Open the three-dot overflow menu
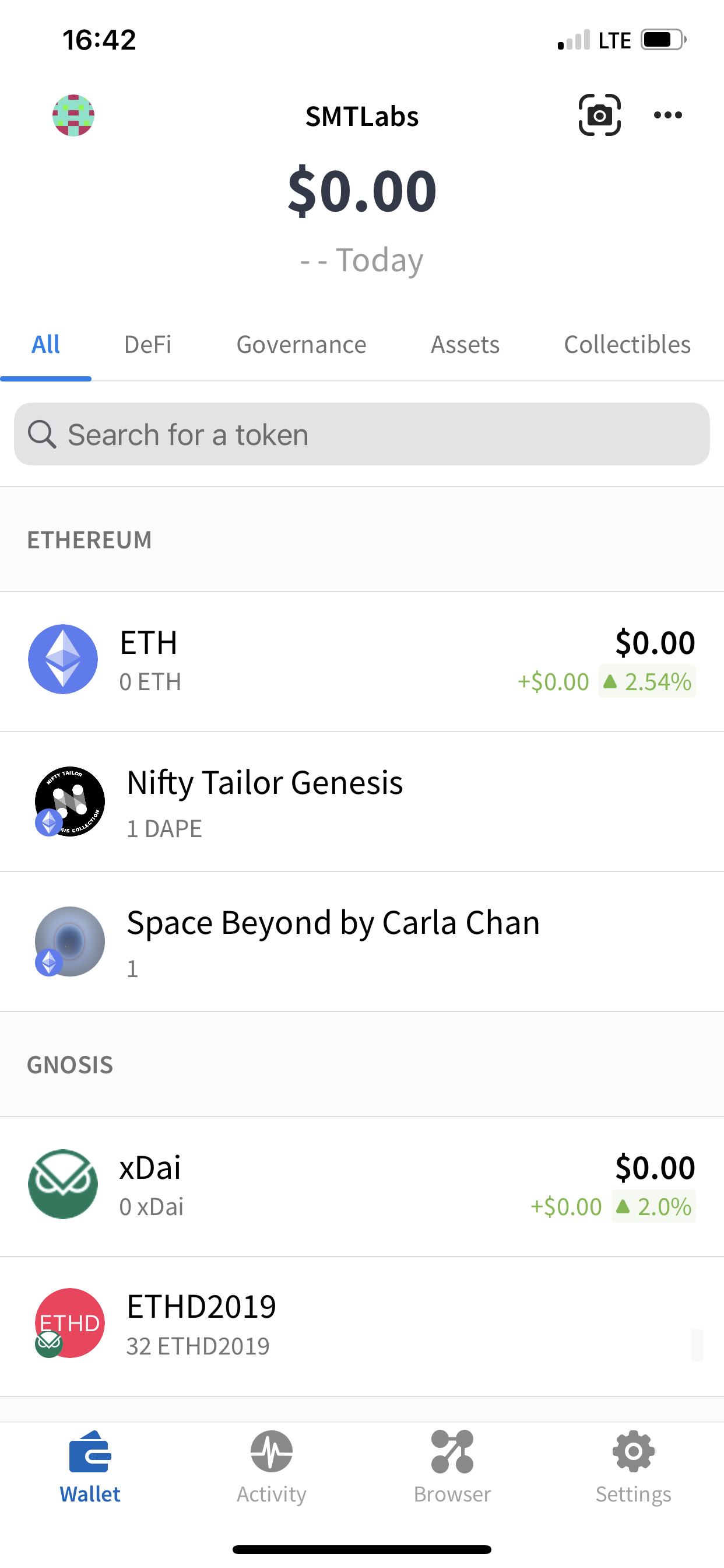 667,115
